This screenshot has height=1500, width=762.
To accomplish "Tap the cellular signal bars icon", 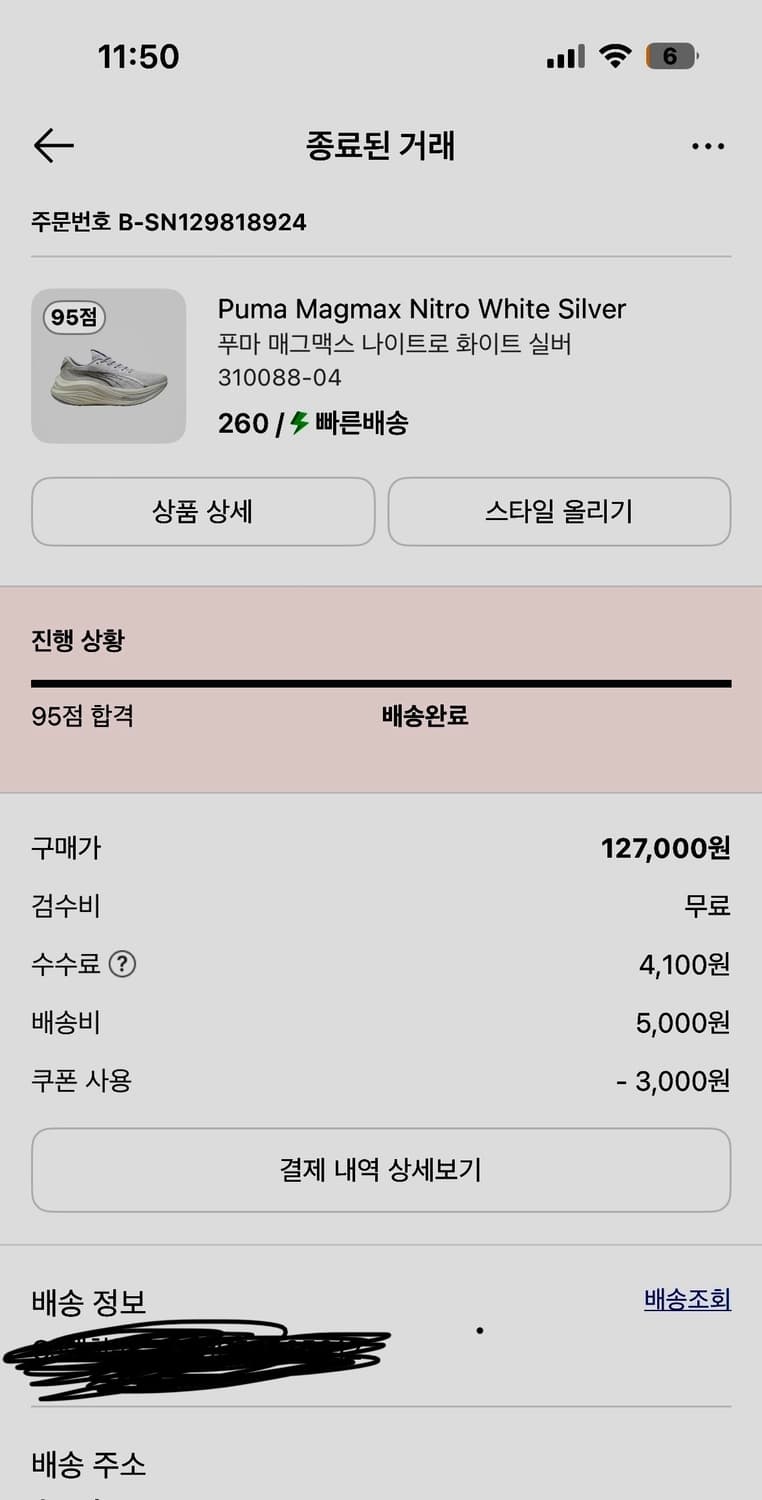I will [561, 57].
